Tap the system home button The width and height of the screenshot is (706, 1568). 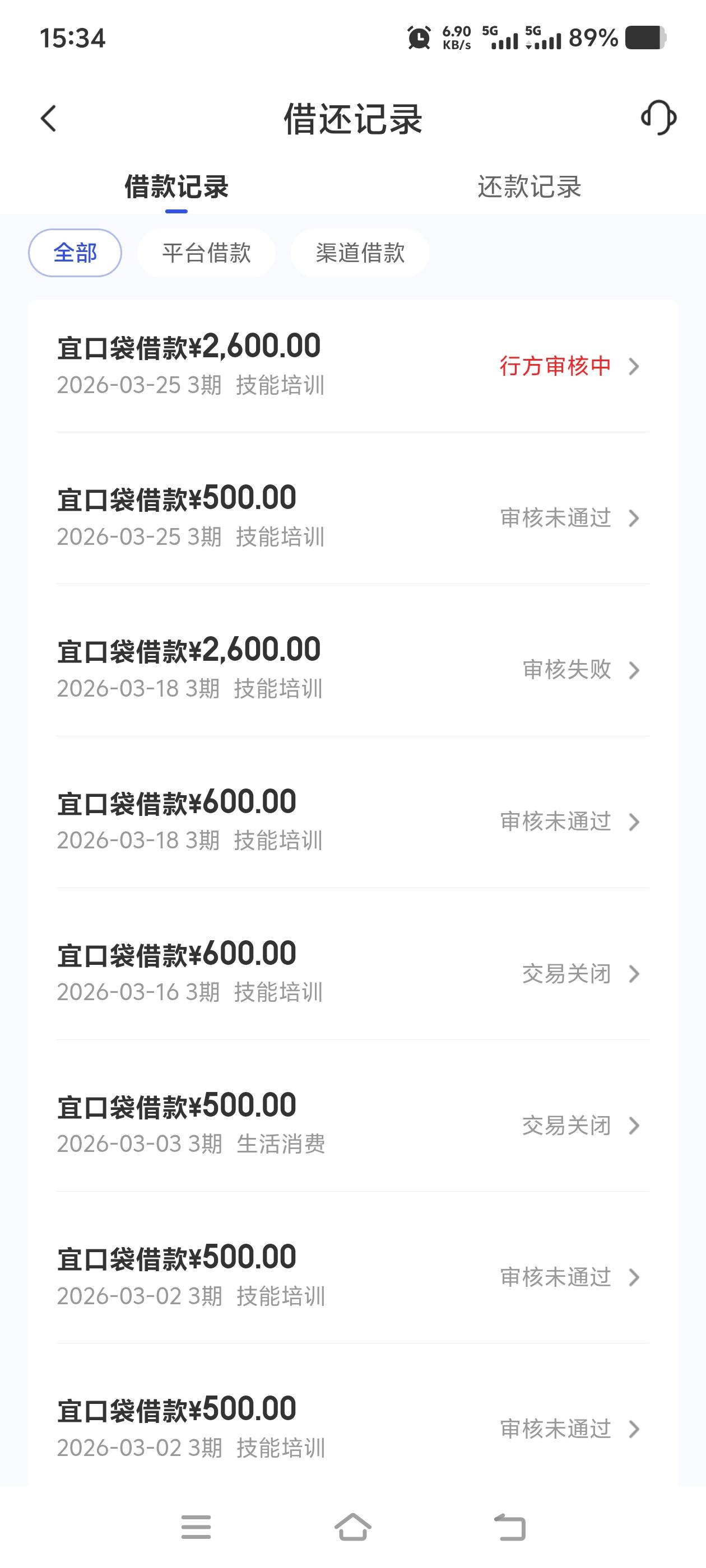tap(352, 1527)
